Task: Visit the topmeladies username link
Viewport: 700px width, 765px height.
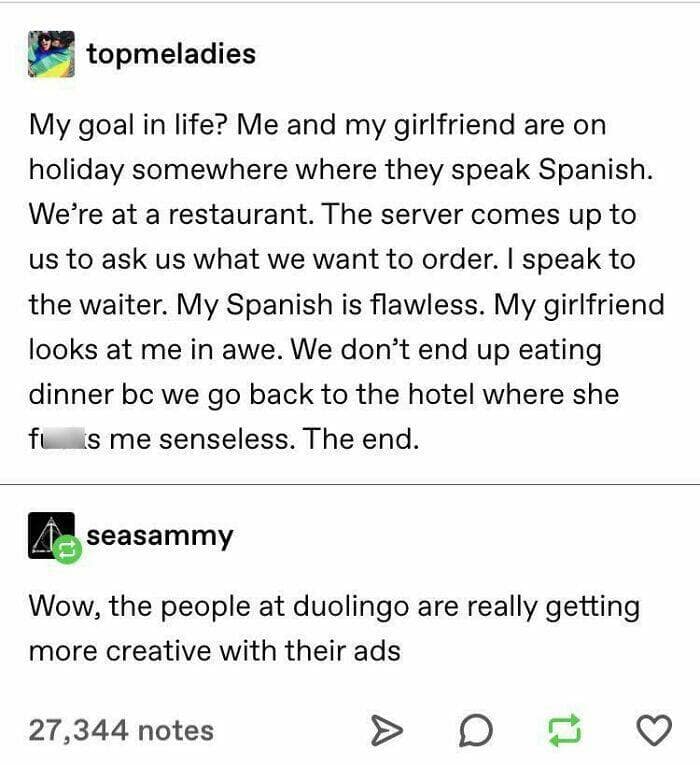Action: point(171,53)
